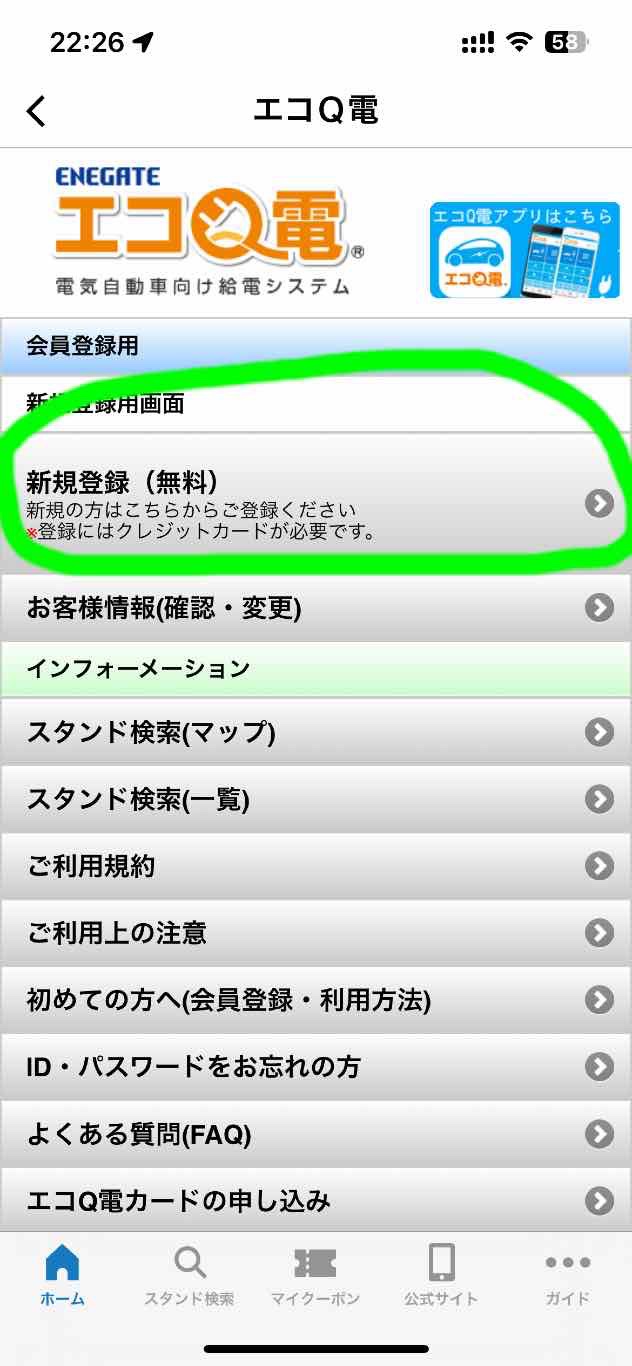The height and width of the screenshot is (1366, 632).
Task: Open お客様情報(確認・変更)
Action: tap(316, 607)
